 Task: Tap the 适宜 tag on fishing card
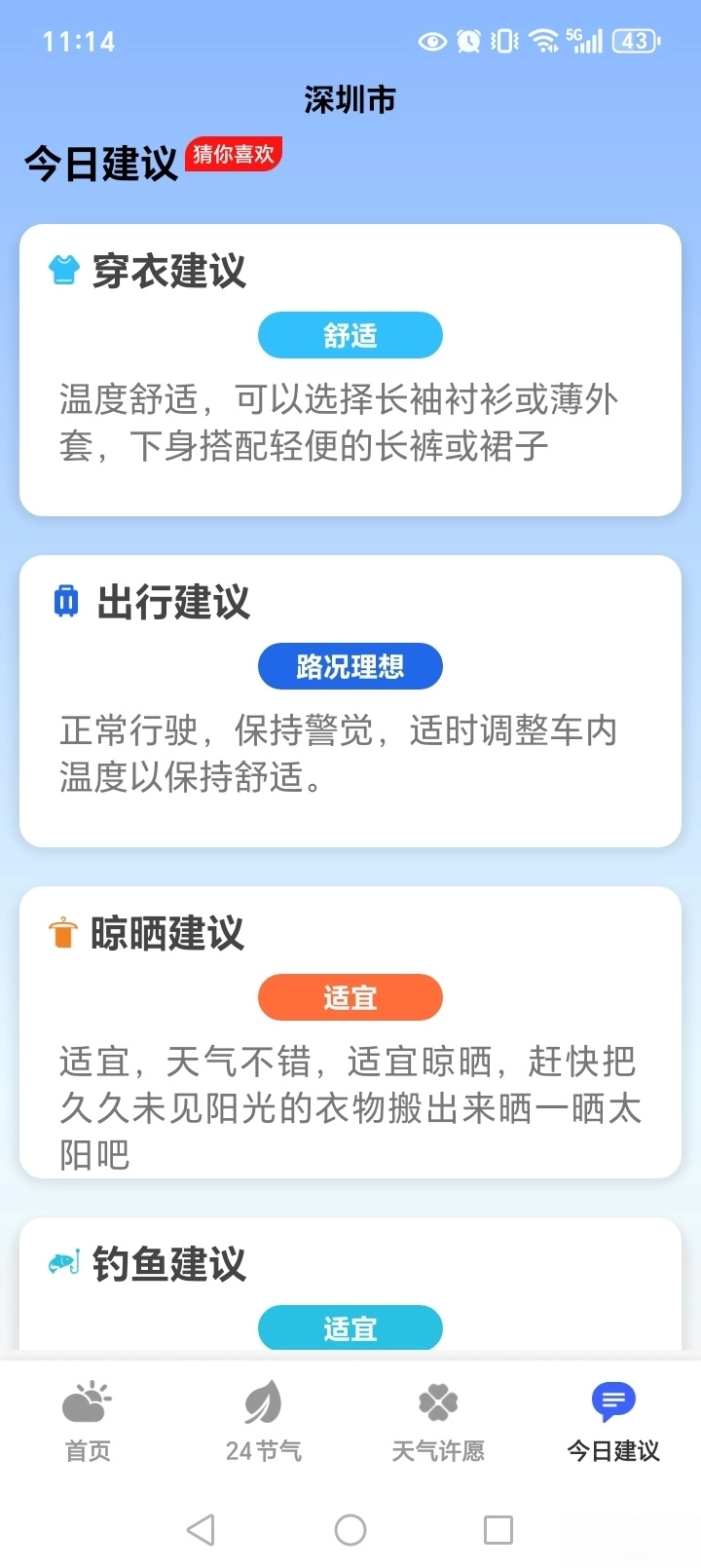tap(350, 1326)
